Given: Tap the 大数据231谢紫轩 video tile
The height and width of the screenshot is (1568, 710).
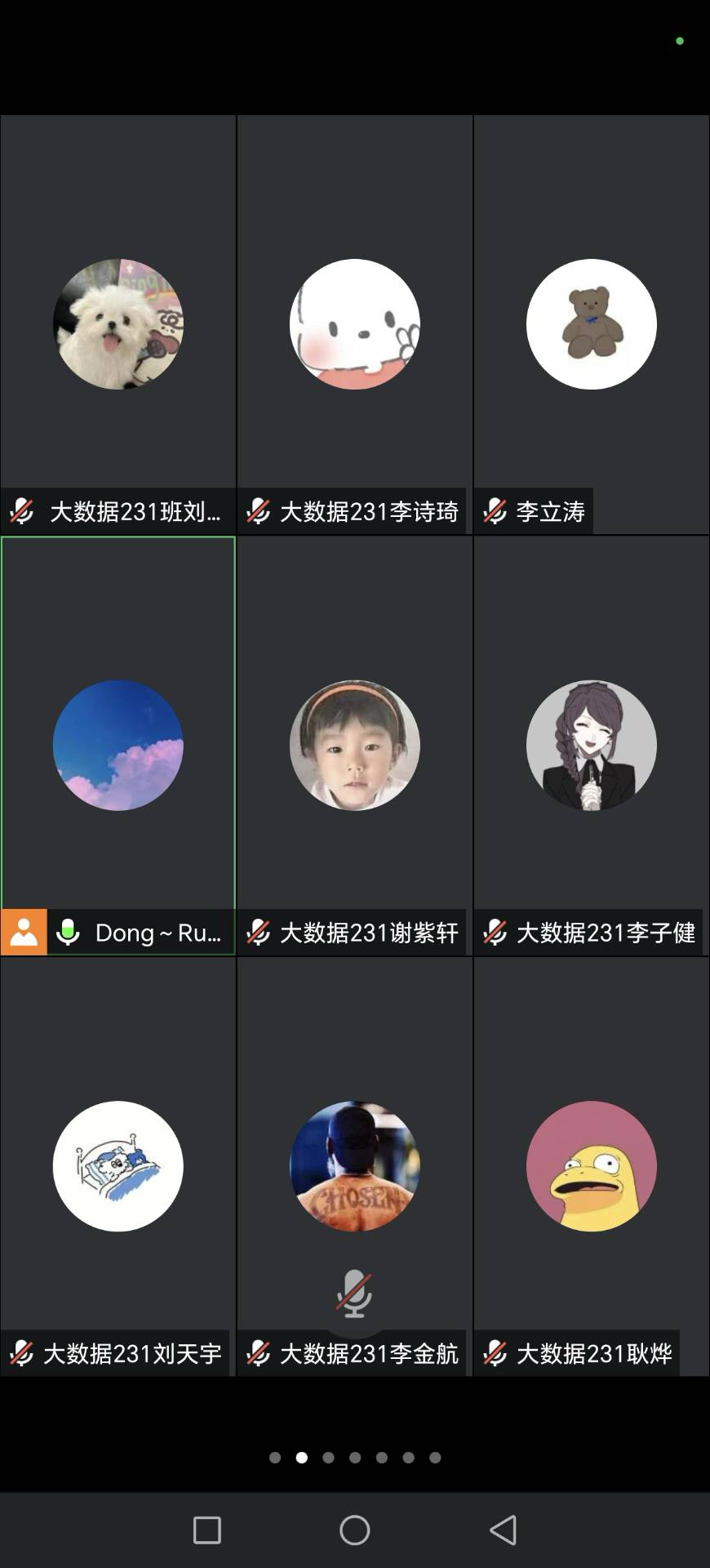Looking at the screenshot, I should pos(354,745).
